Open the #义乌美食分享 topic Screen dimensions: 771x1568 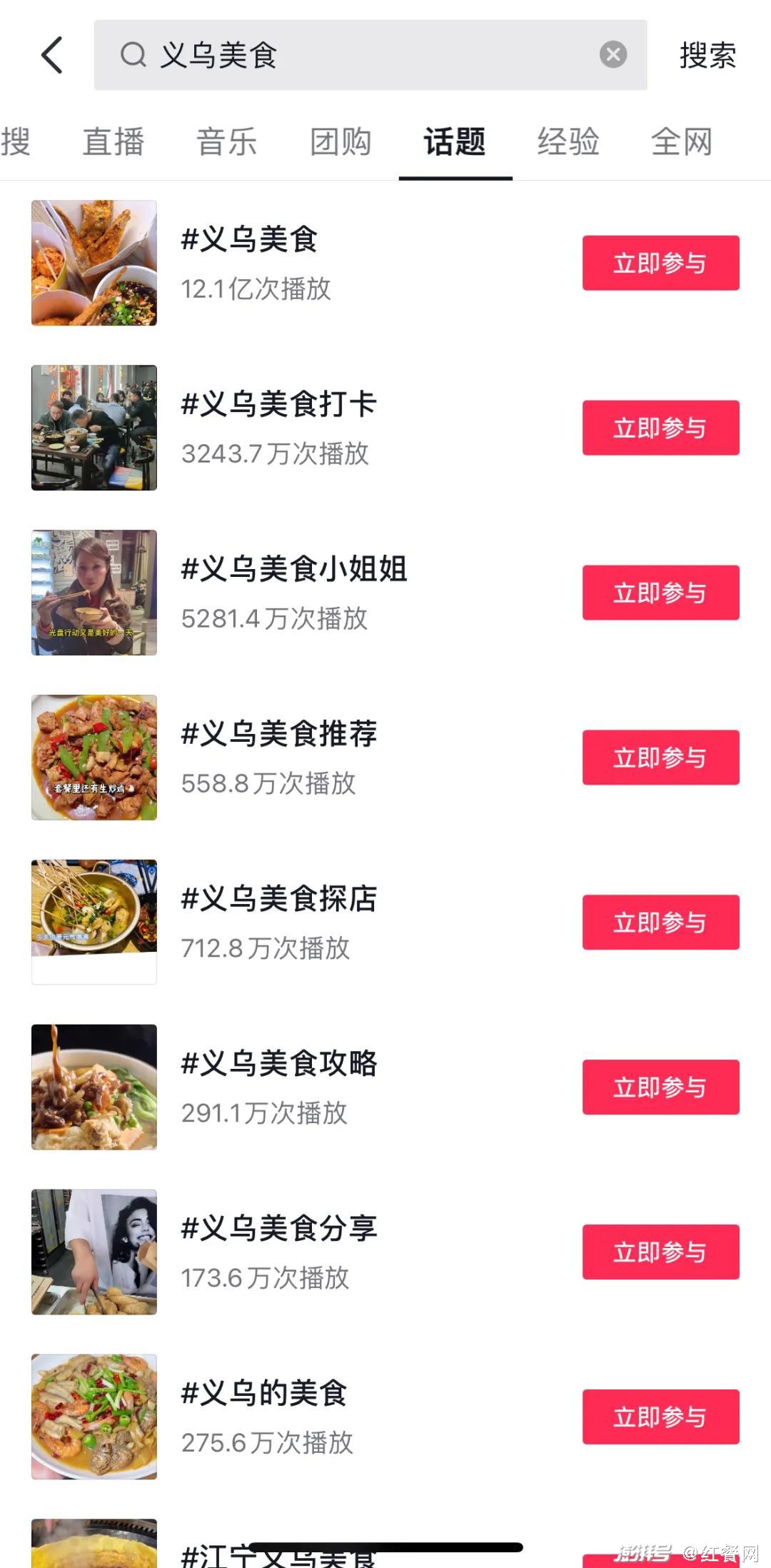(279, 1229)
